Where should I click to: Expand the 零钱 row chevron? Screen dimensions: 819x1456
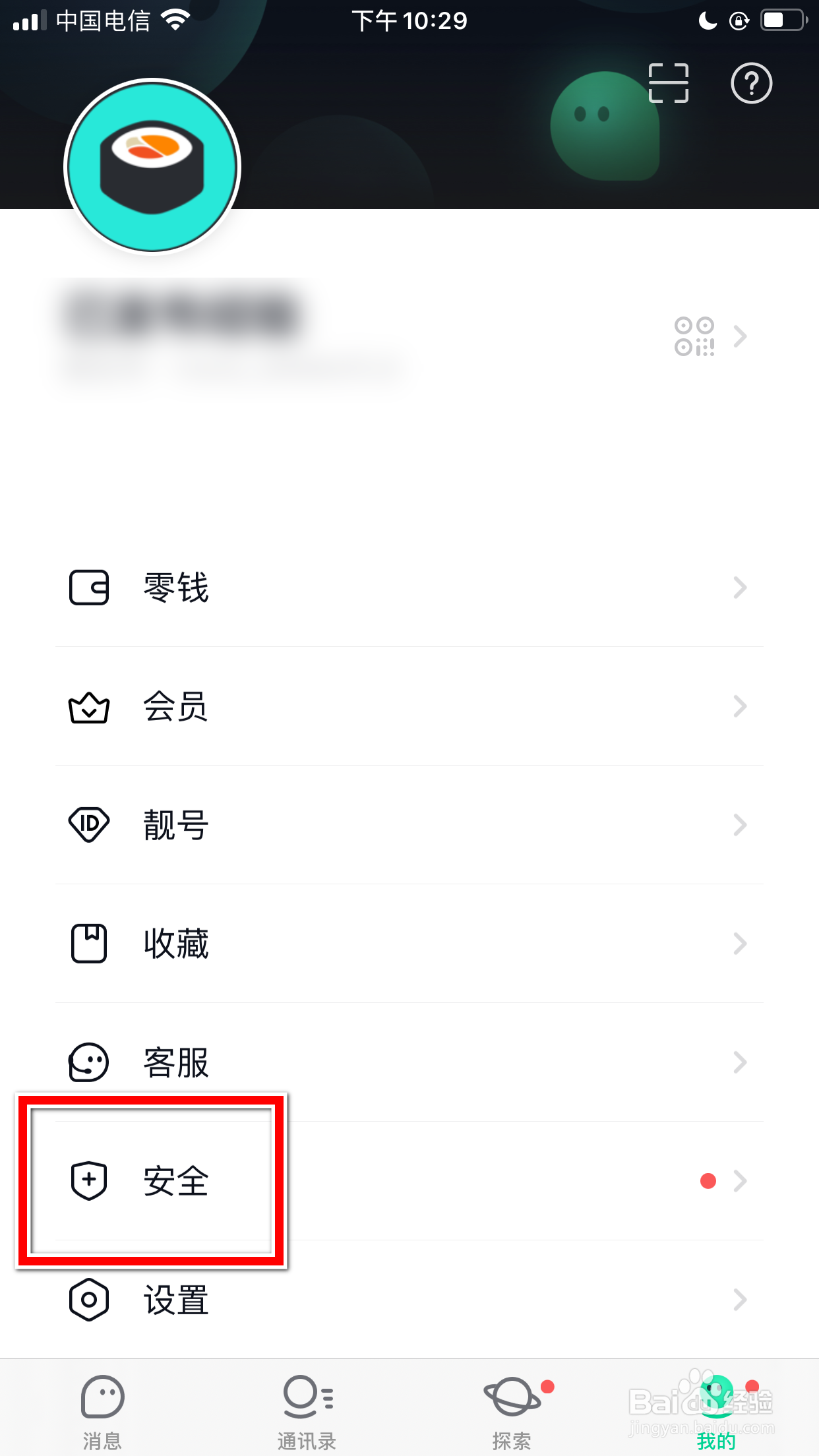click(x=740, y=588)
